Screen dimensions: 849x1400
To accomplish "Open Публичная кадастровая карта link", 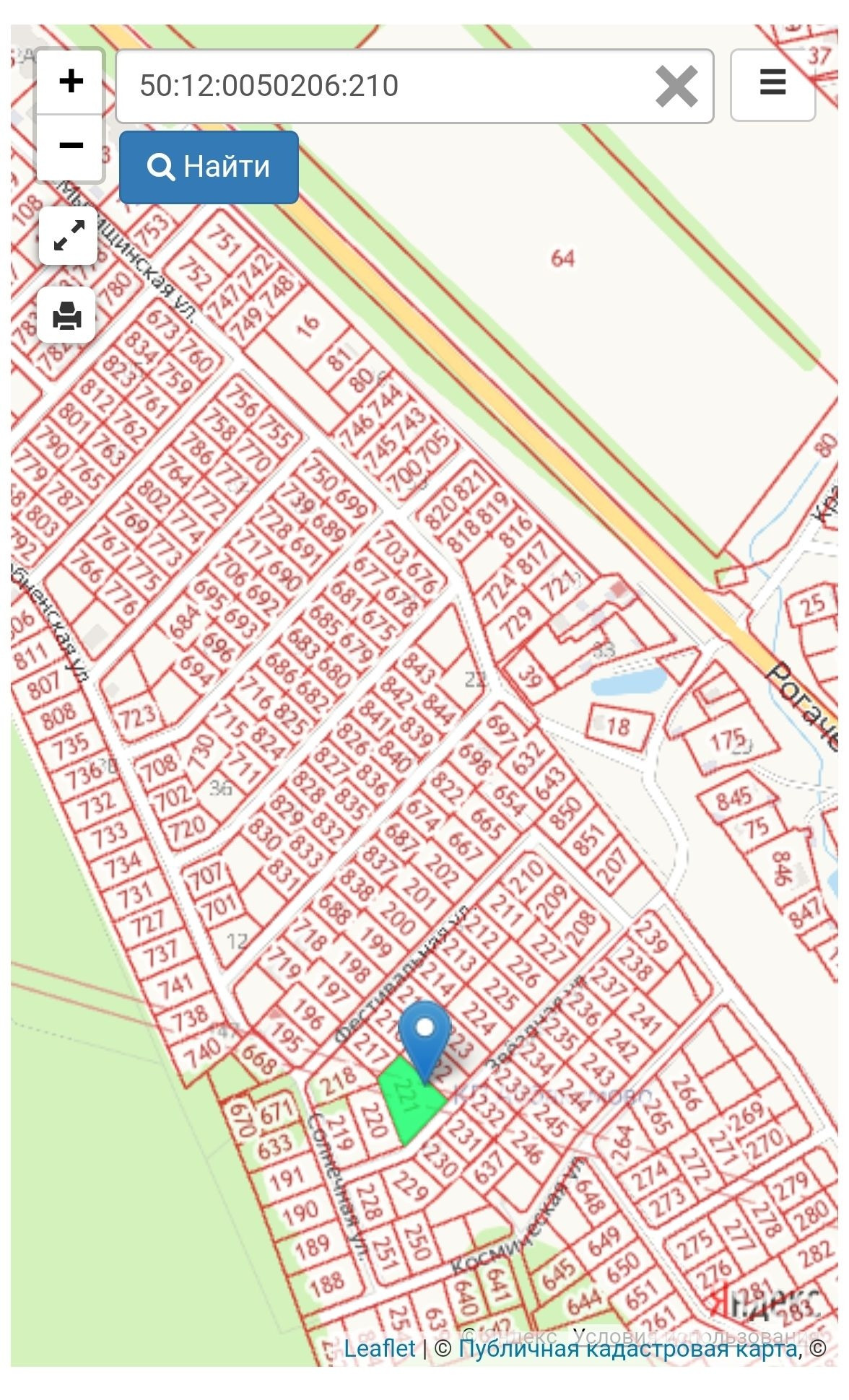I will click(x=627, y=1349).
